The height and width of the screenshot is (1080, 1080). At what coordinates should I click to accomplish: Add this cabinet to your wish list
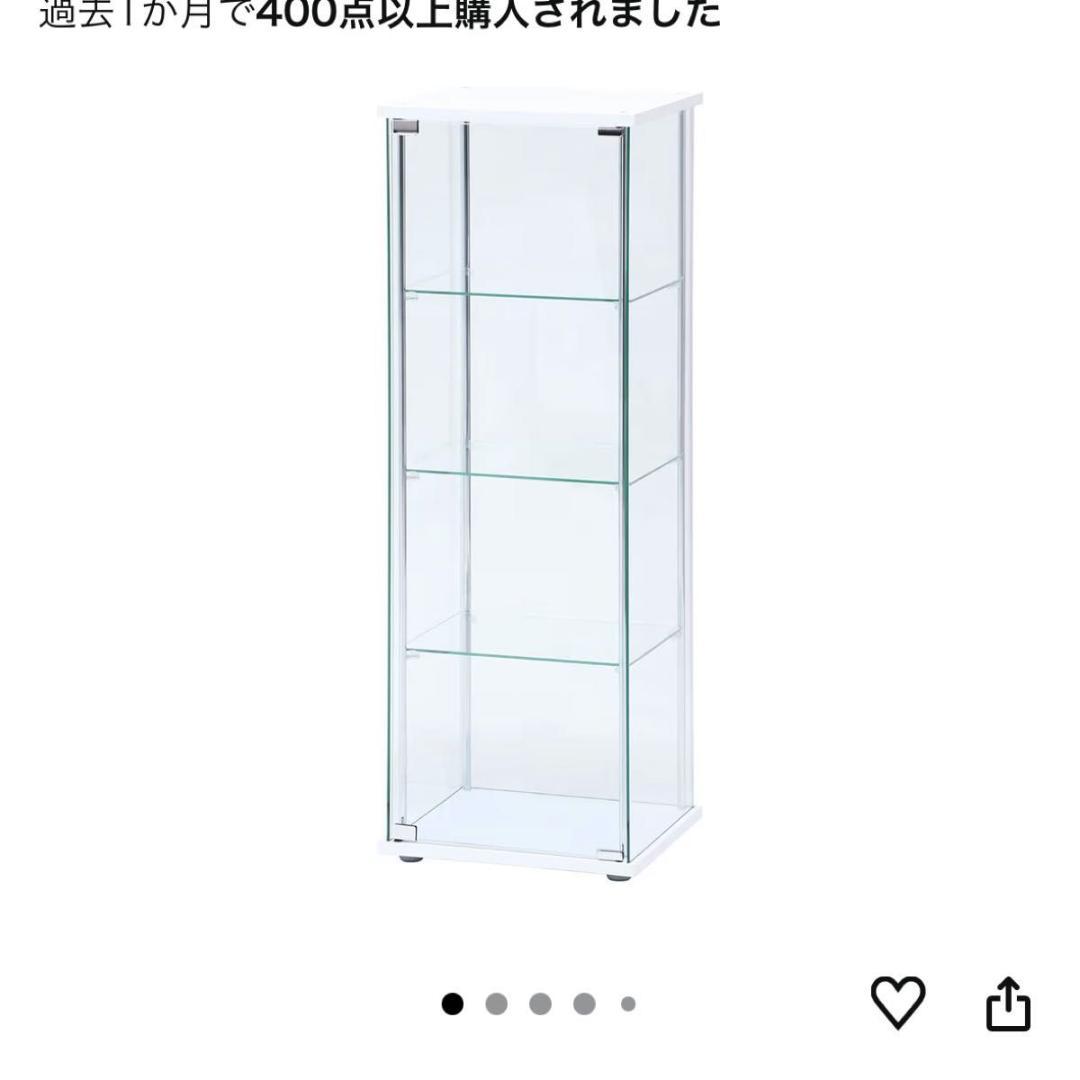tap(897, 1002)
